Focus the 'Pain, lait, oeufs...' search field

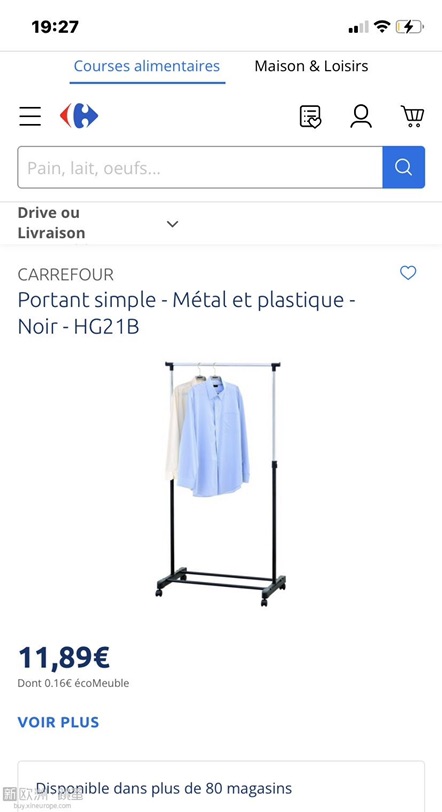200,167
